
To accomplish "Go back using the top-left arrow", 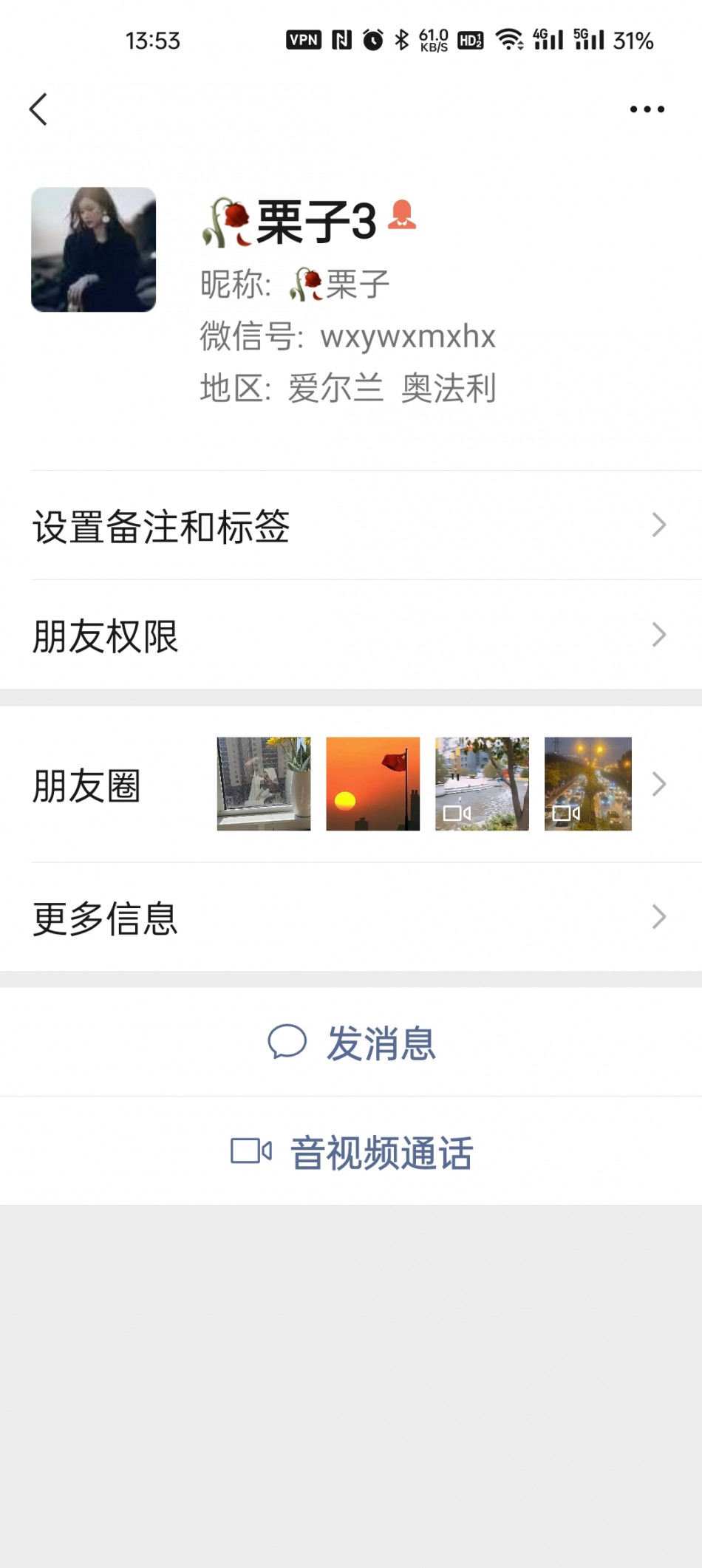I will tap(38, 109).
